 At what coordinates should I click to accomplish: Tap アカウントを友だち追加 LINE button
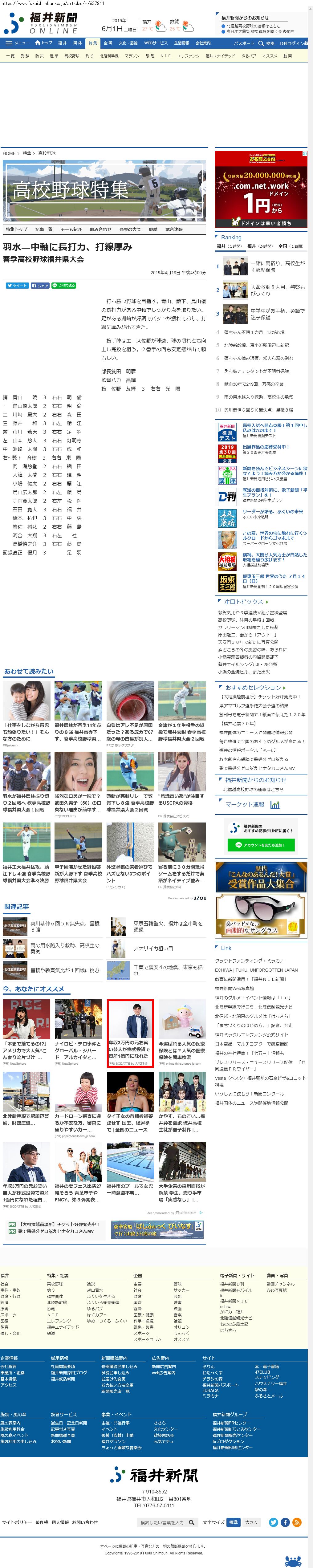pyautogui.click(x=261, y=846)
